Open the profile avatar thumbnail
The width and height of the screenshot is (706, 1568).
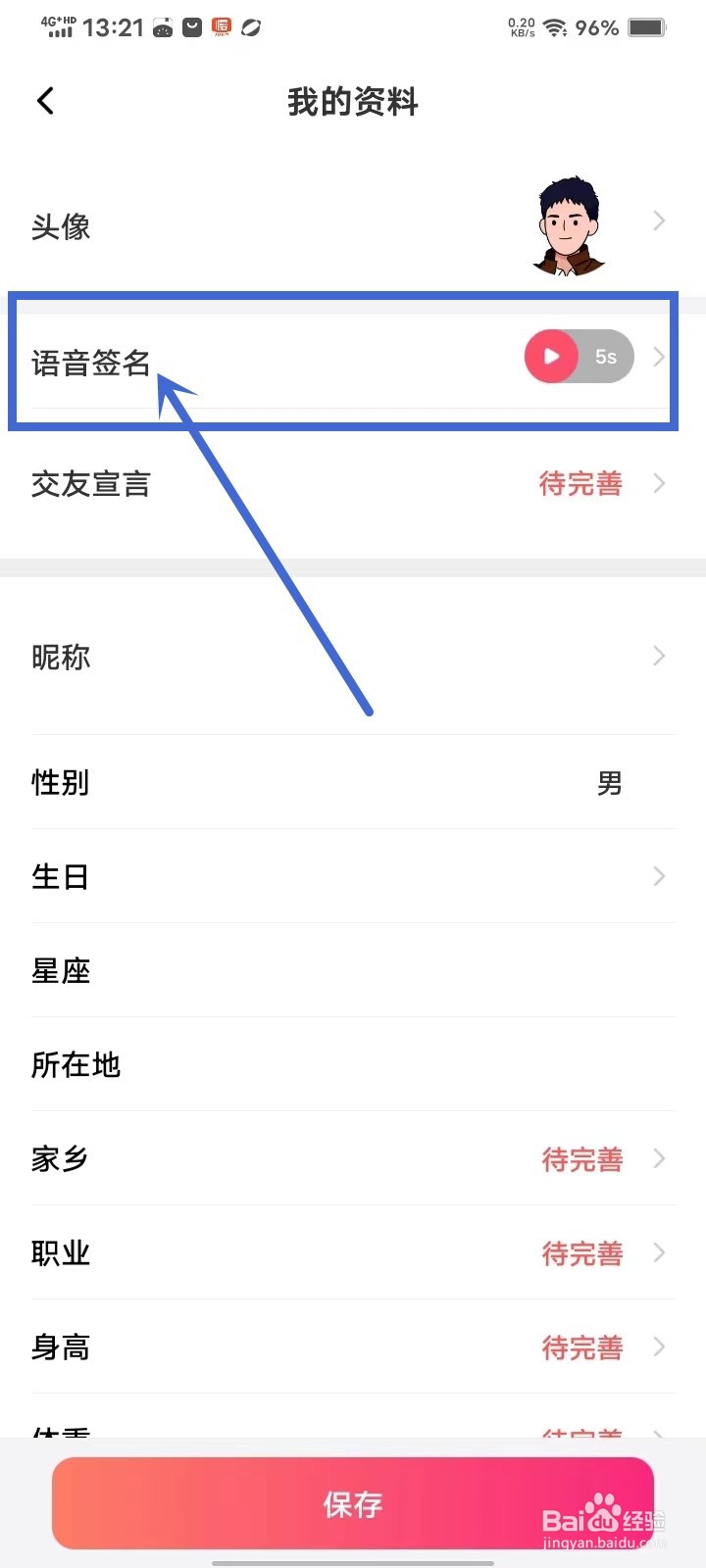(x=567, y=225)
